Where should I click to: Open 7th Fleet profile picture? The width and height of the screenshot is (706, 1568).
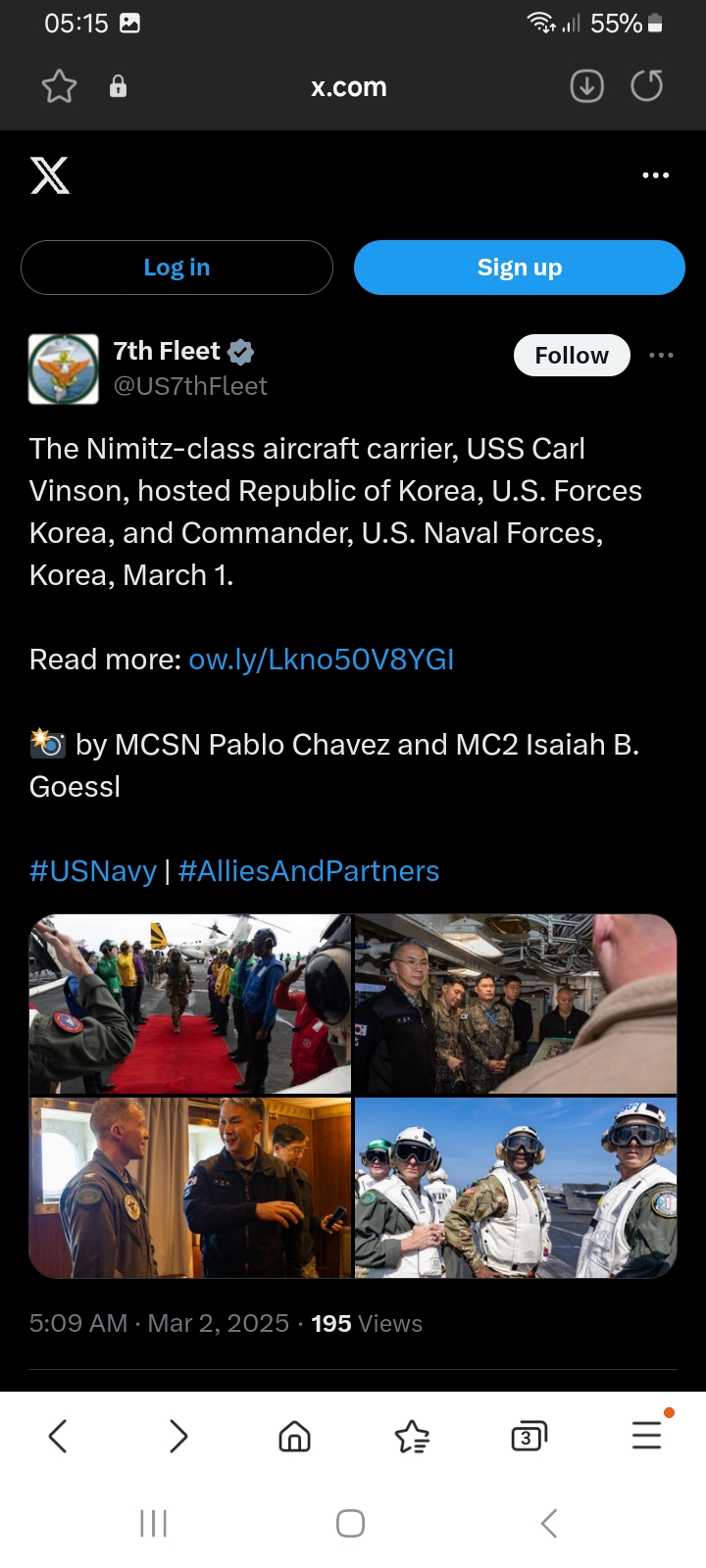point(64,369)
